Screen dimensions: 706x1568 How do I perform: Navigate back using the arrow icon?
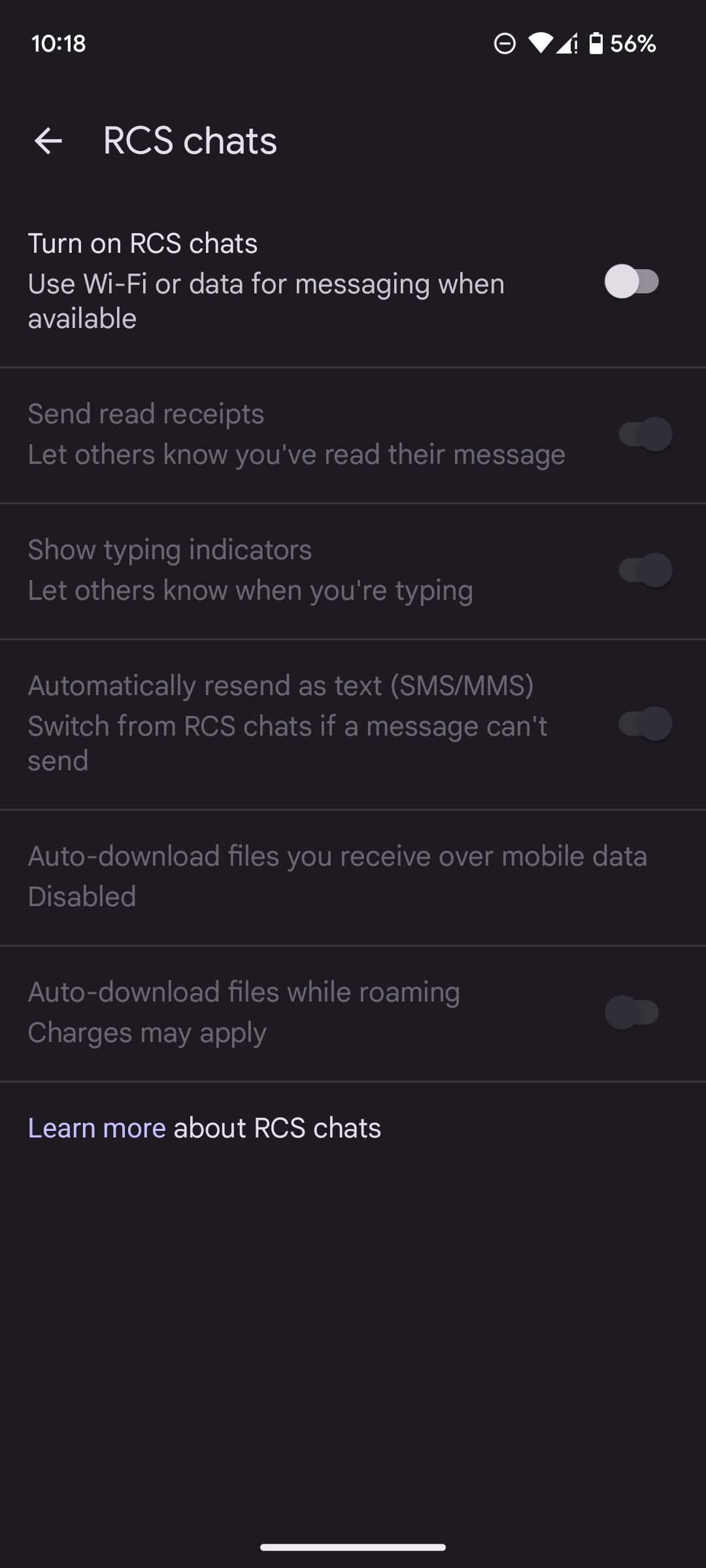50,141
